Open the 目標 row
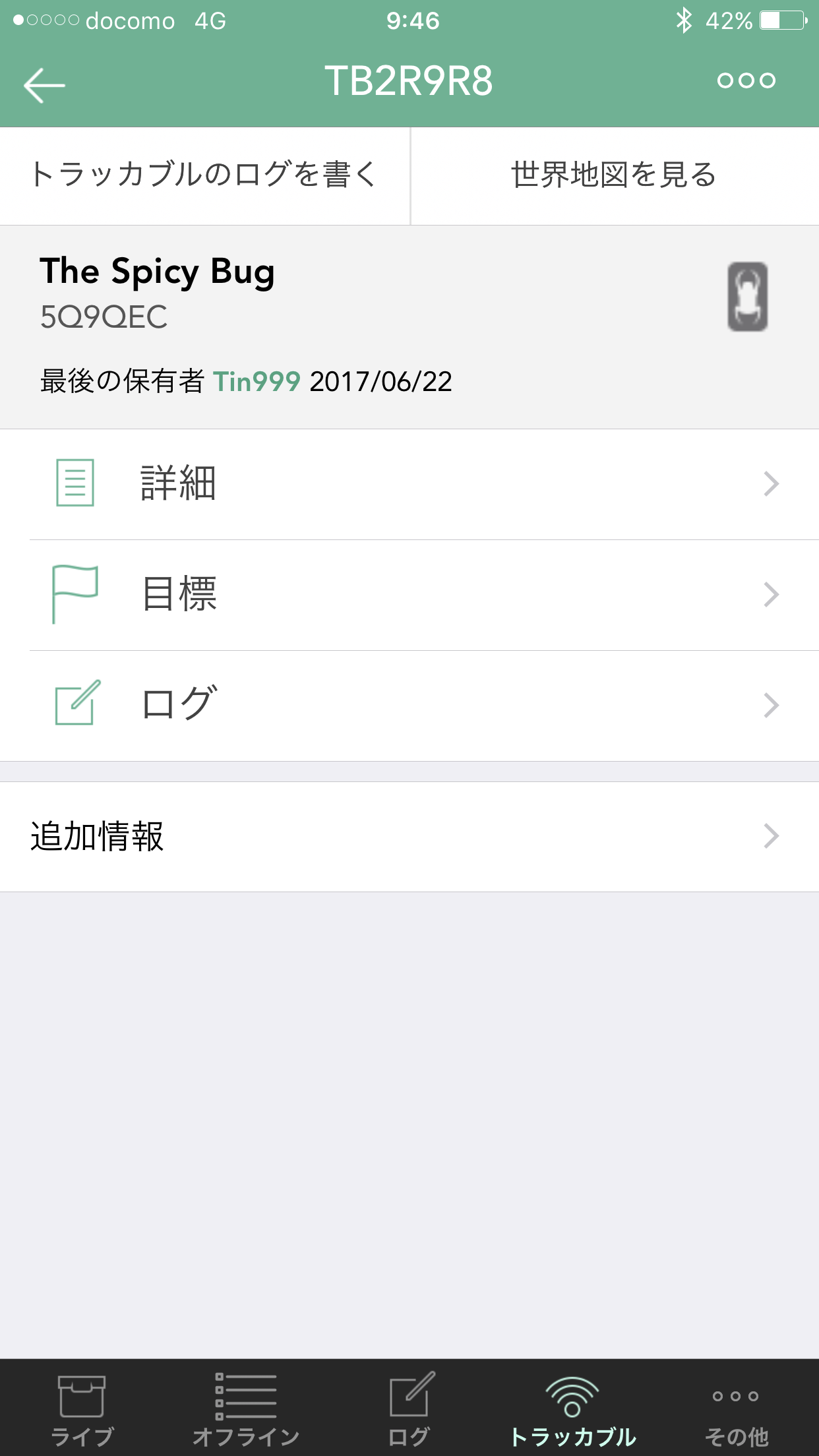819x1456 pixels. coord(409,595)
